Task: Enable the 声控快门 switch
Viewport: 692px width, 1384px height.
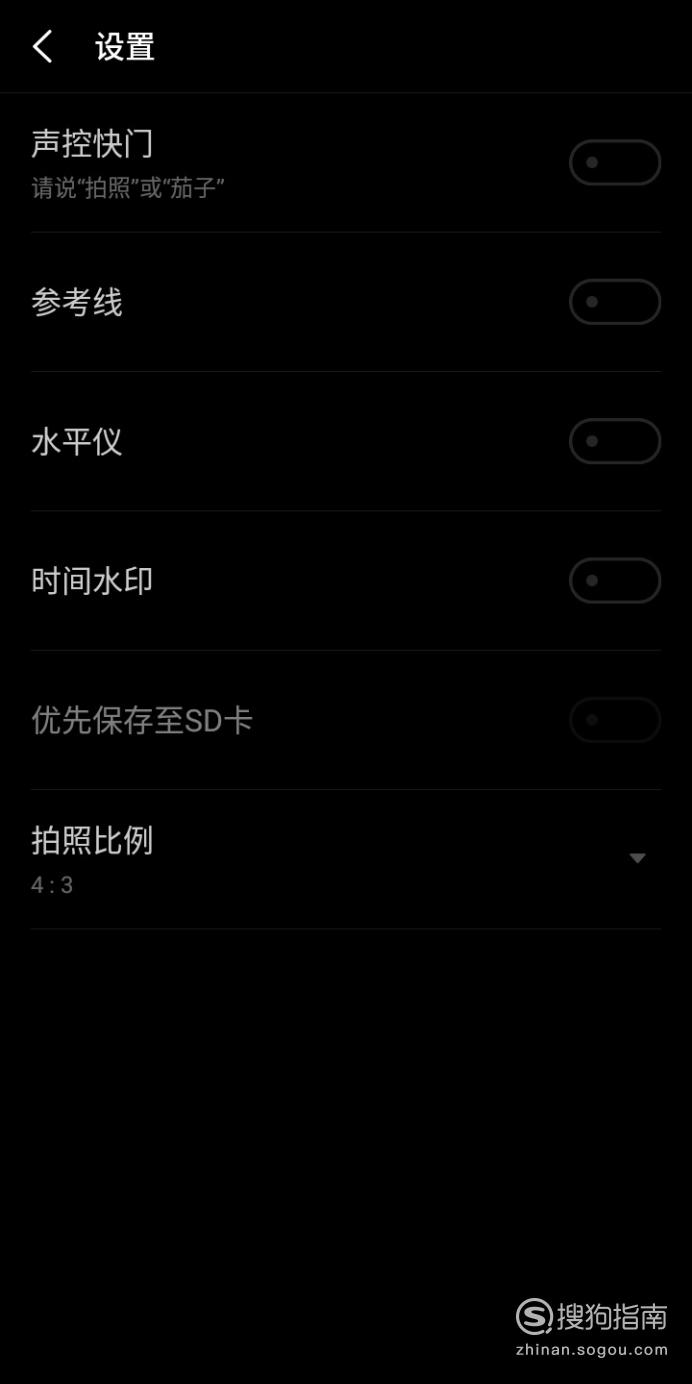Action: tap(615, 162)
